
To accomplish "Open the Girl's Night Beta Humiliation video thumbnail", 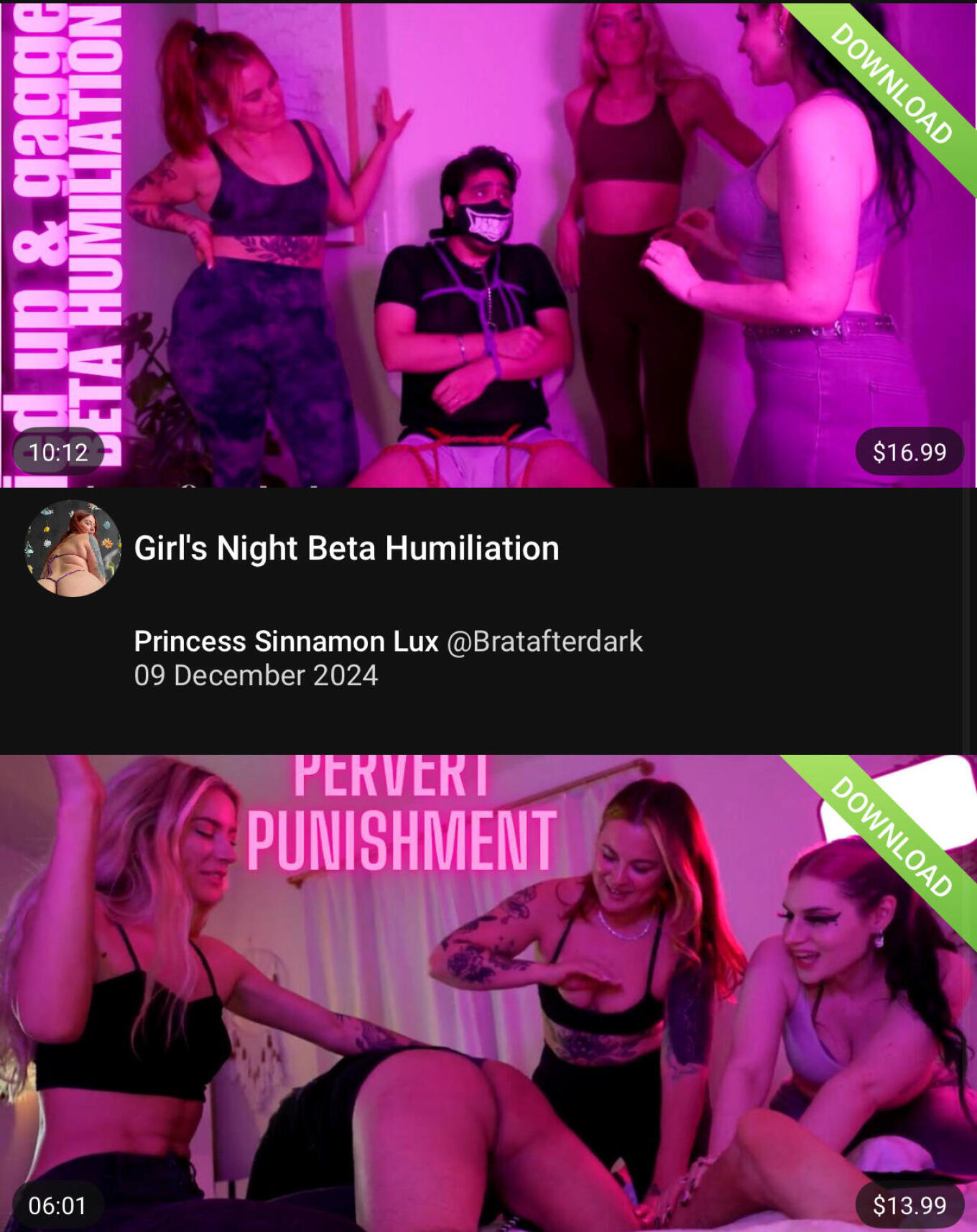I will (x=488, y=244).
